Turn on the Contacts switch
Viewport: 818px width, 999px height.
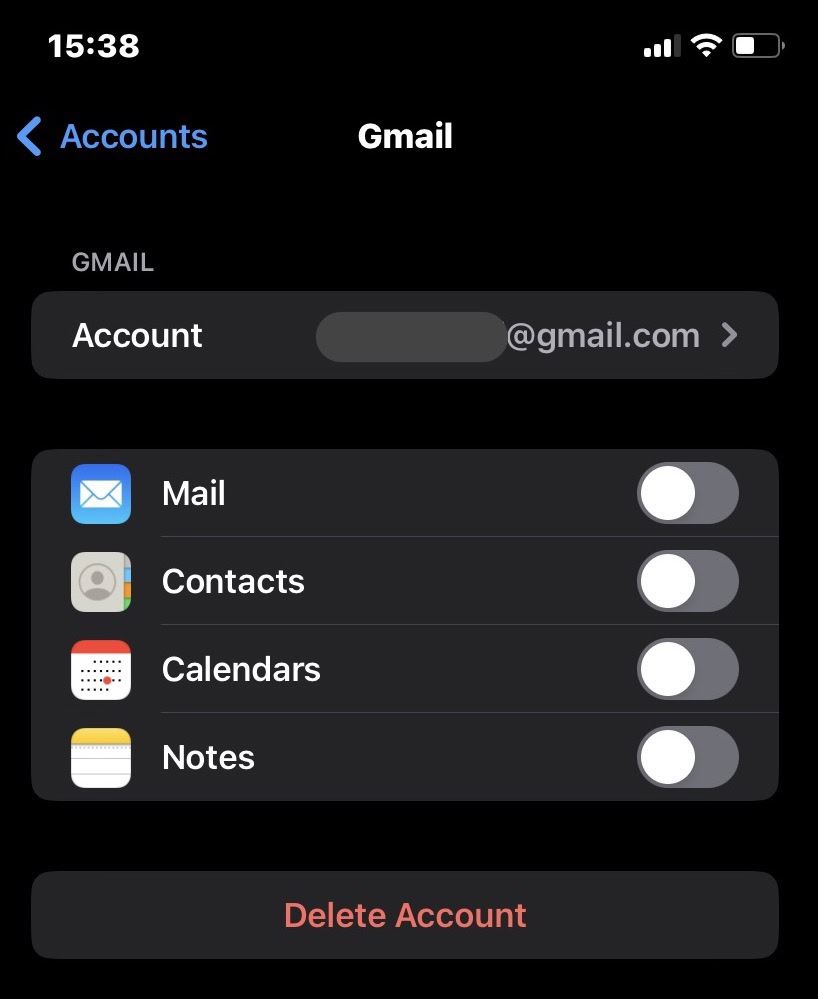687,581
